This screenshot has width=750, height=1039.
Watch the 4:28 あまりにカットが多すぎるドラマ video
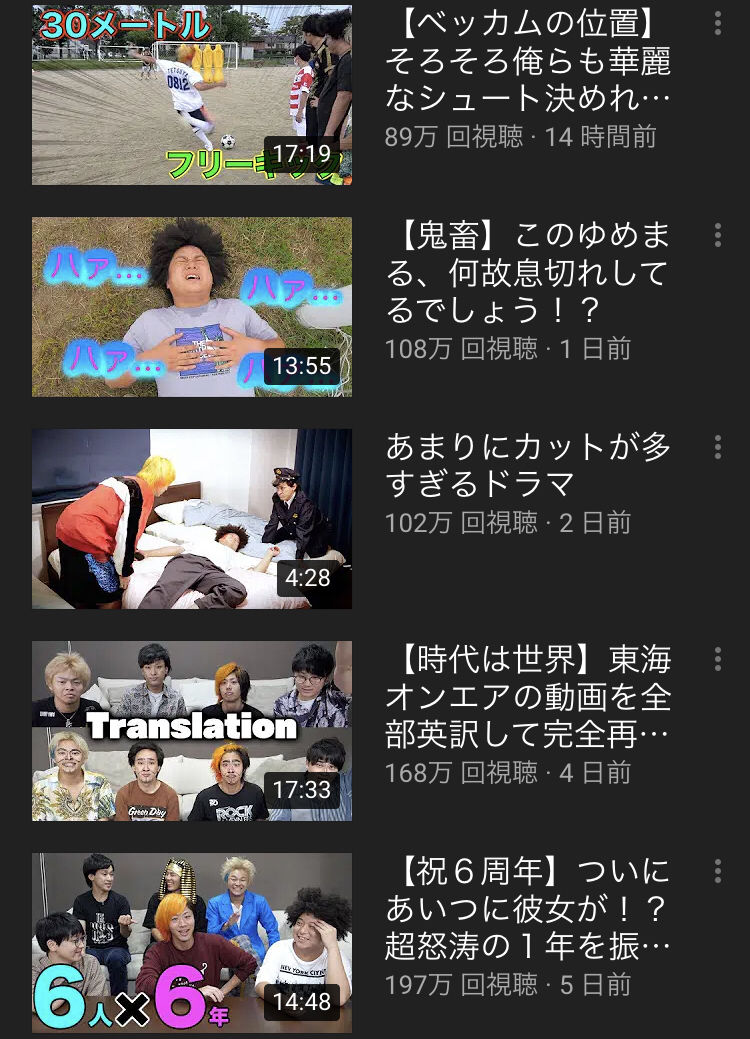click(192, 519)
